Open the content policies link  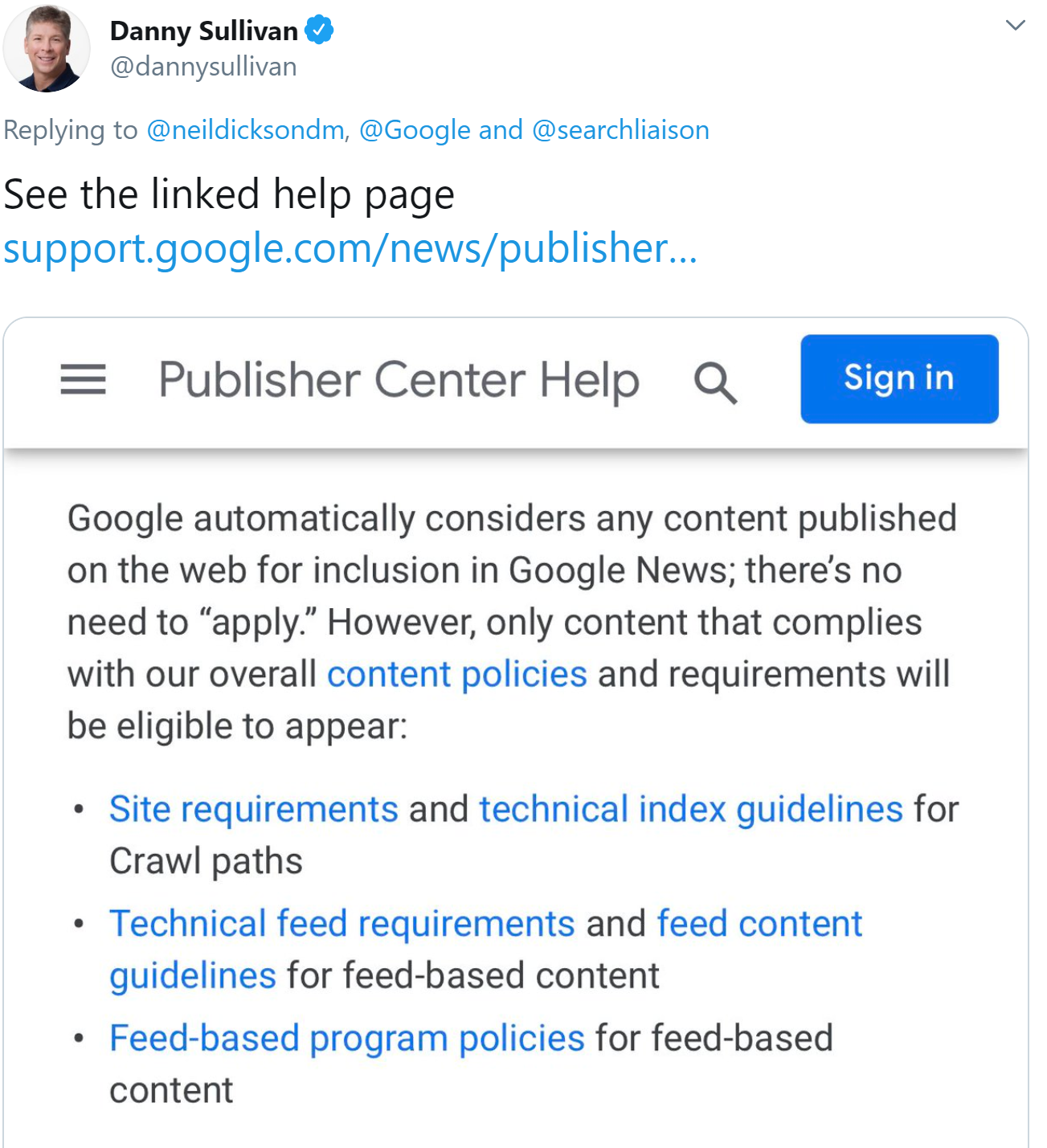pos(456,673)
